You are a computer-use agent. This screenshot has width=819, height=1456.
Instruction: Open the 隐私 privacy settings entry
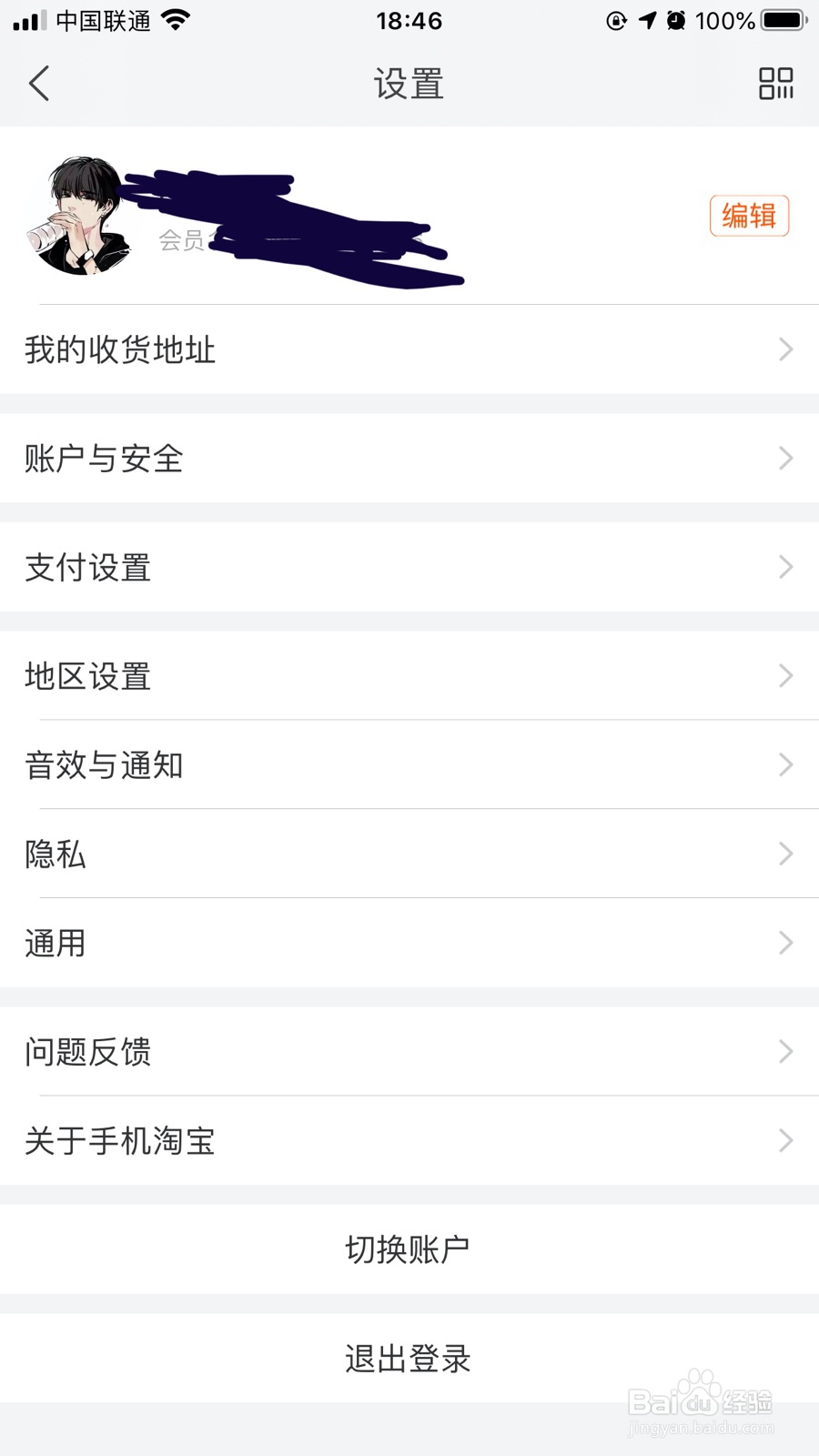tap(409, 854)
